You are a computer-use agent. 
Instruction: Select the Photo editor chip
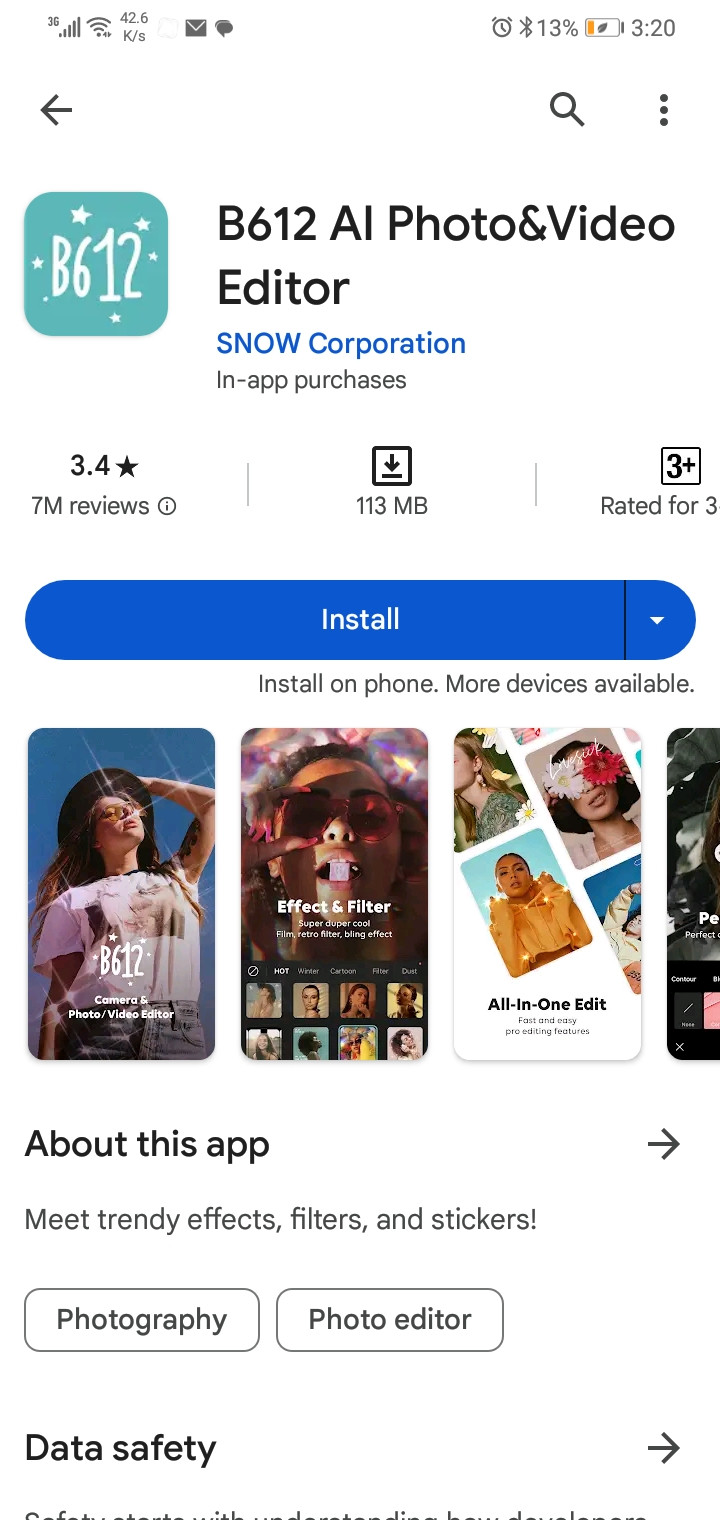tap(389, 1319)
